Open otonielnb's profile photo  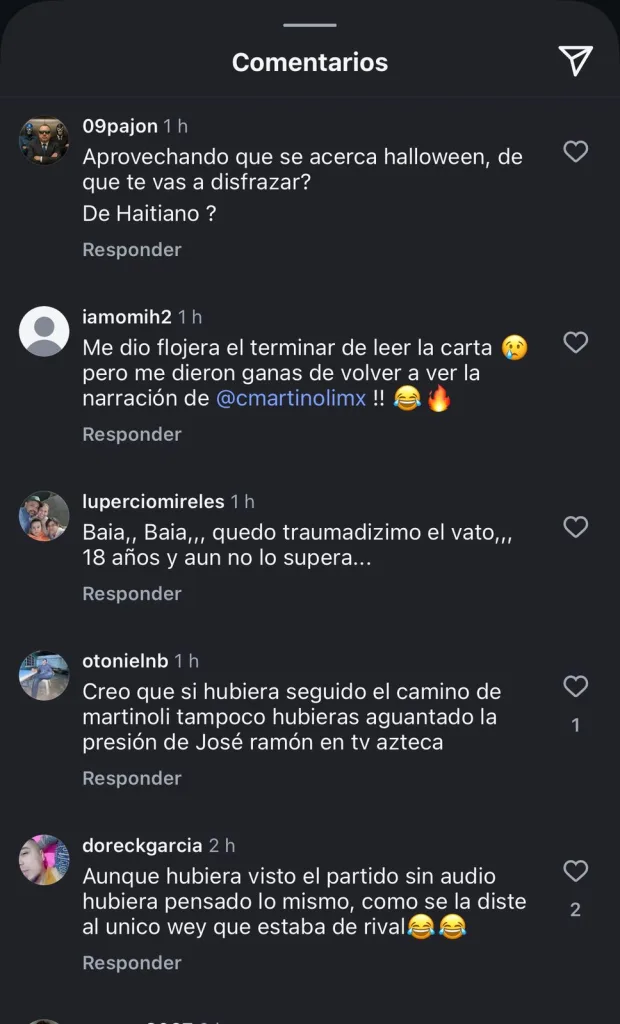click(44, 676)
